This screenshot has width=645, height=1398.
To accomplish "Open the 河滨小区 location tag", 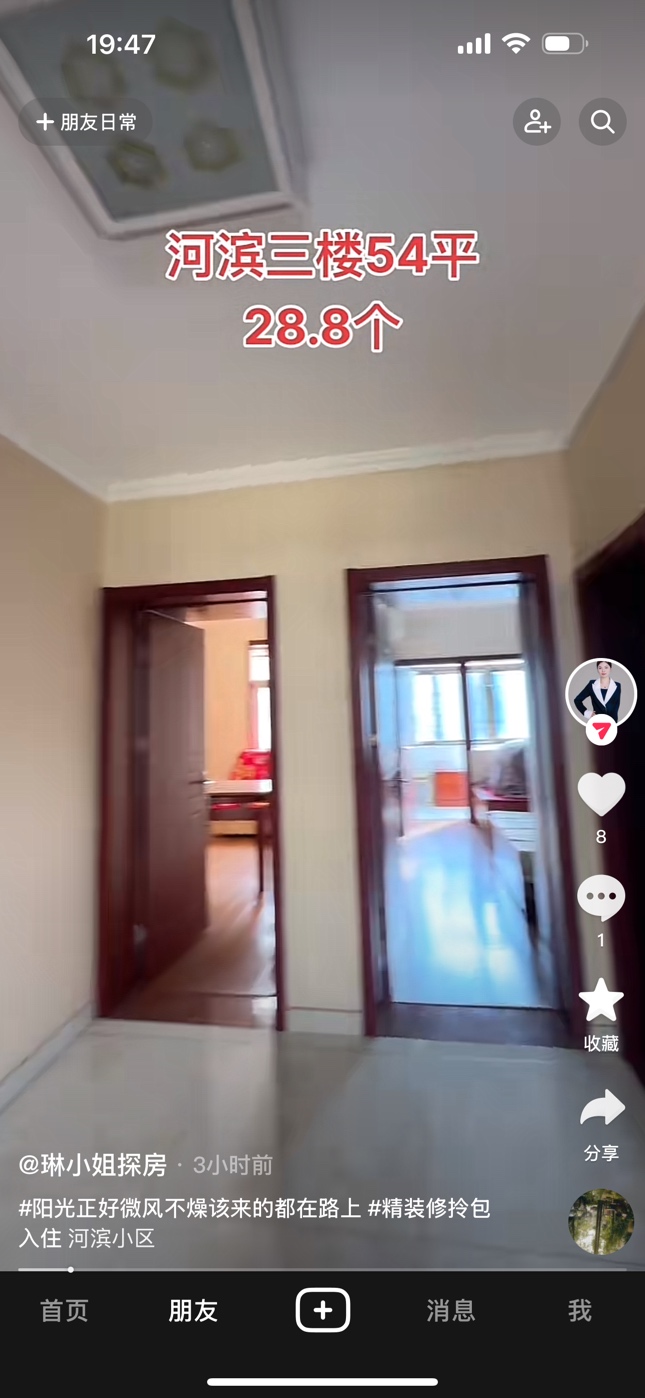I will coord(111,1239).
